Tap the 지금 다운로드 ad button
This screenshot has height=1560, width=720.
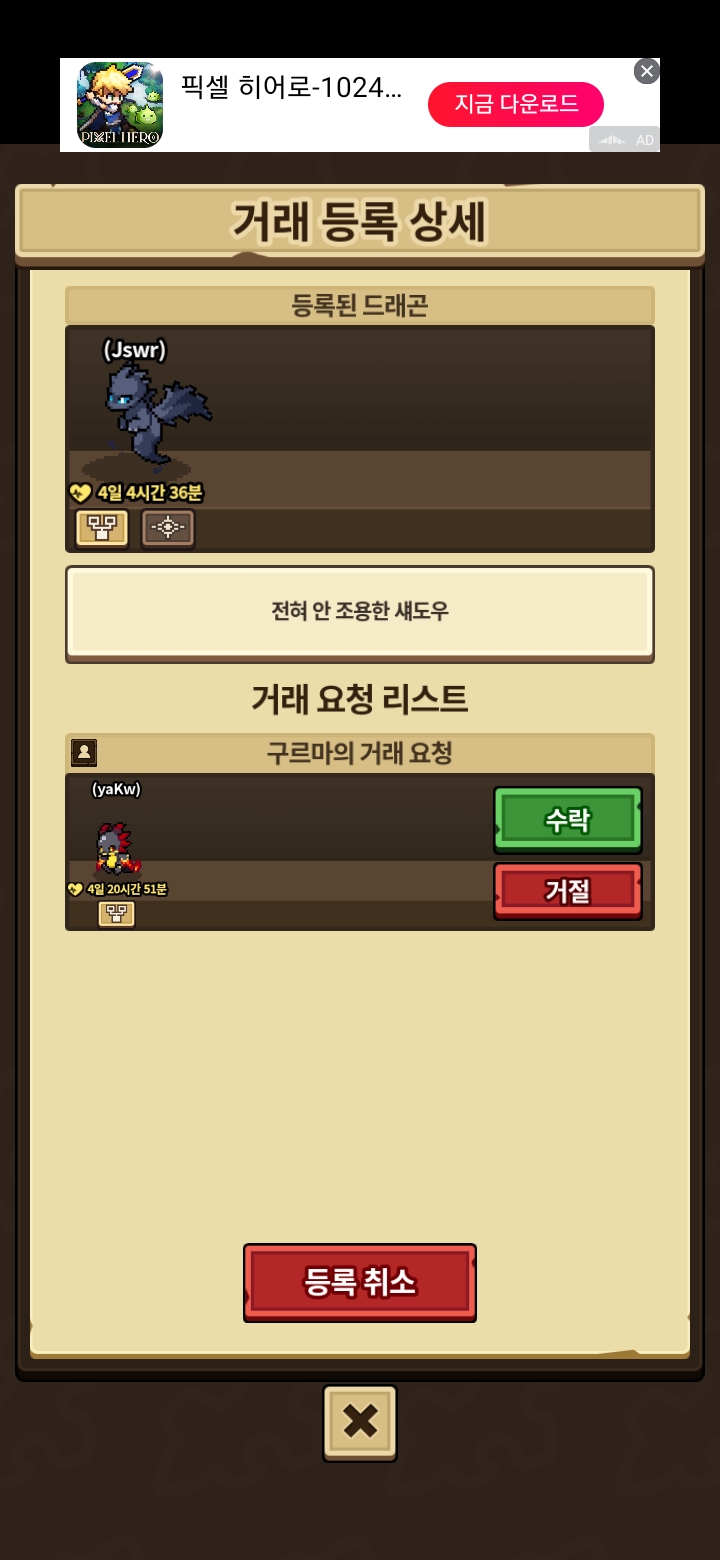pos(516,104)
